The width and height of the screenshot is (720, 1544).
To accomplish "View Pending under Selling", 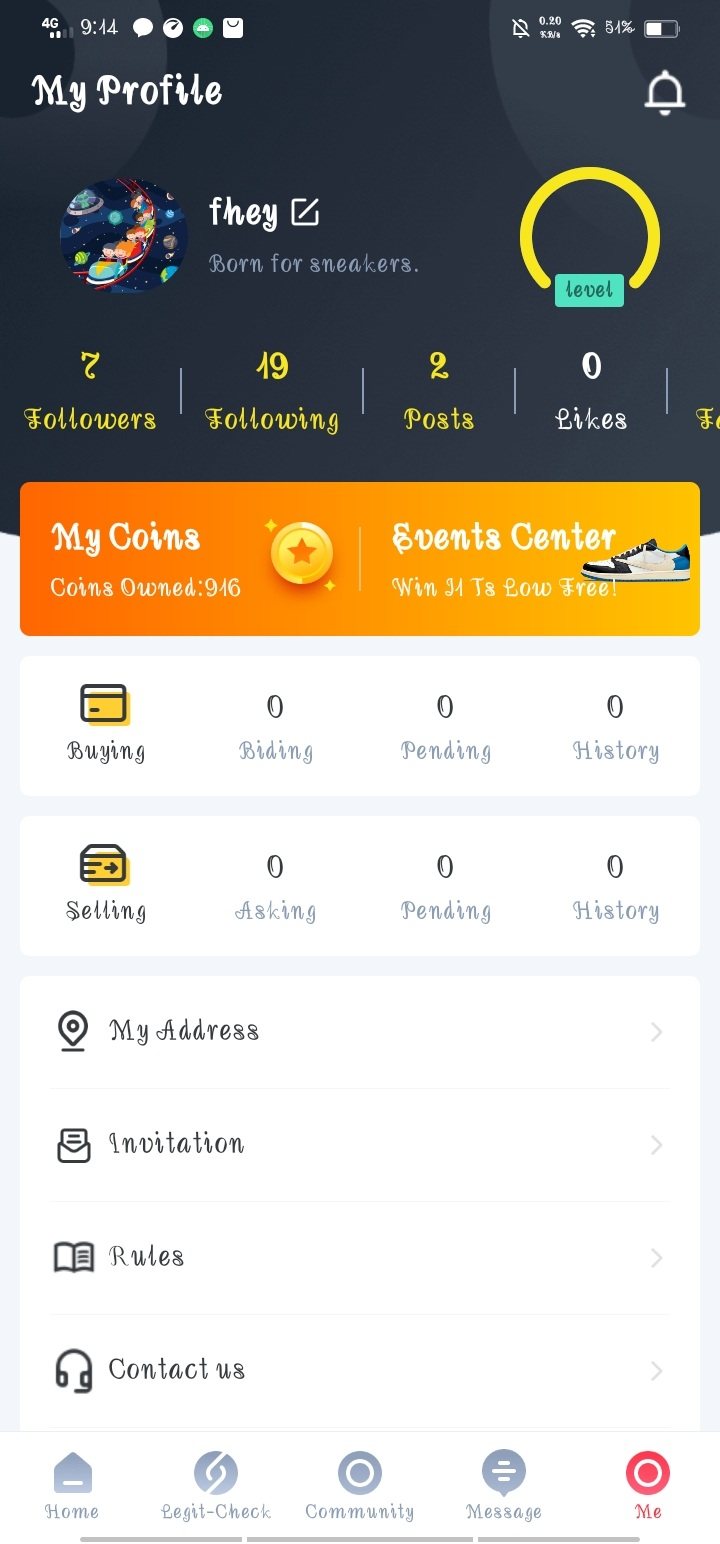I will [x=445, y=887].
